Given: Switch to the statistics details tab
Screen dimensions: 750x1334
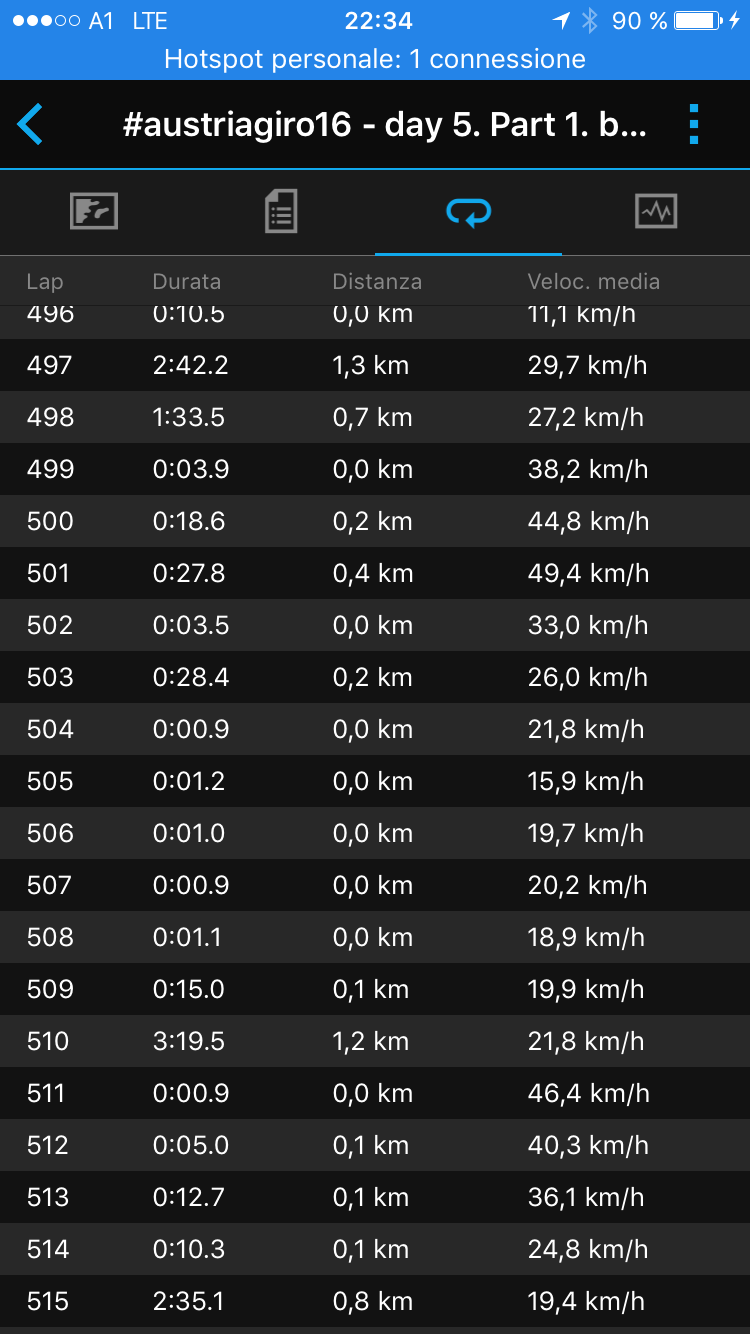Looking at the screenshot, I should pos(281,212).
